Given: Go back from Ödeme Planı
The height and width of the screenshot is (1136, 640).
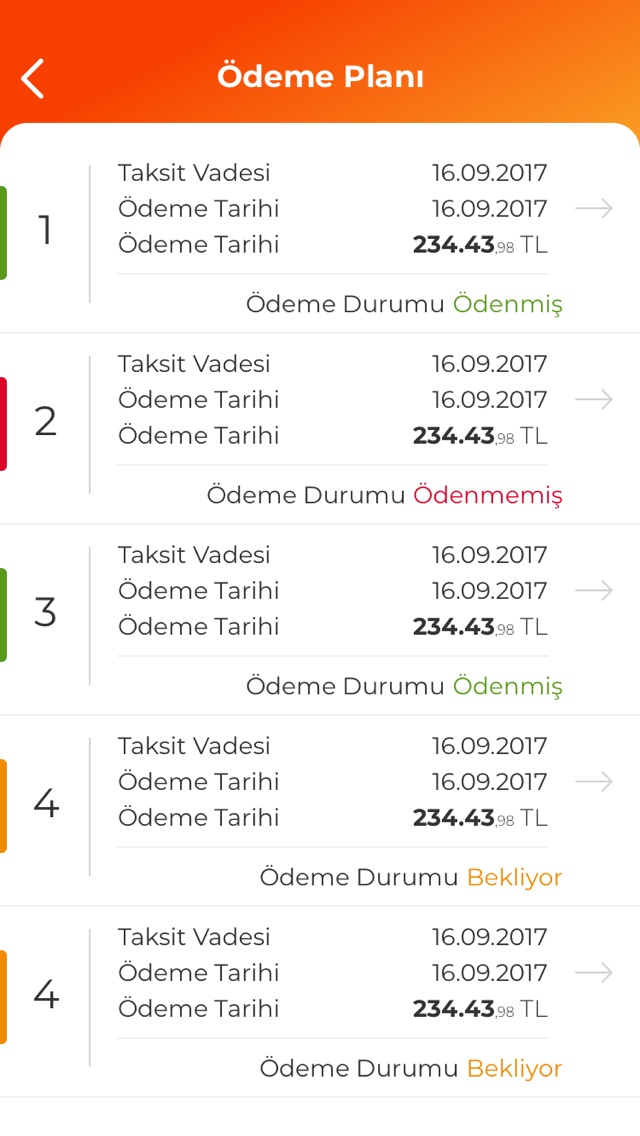Looking at the screenshot, I should click(33, 78).
